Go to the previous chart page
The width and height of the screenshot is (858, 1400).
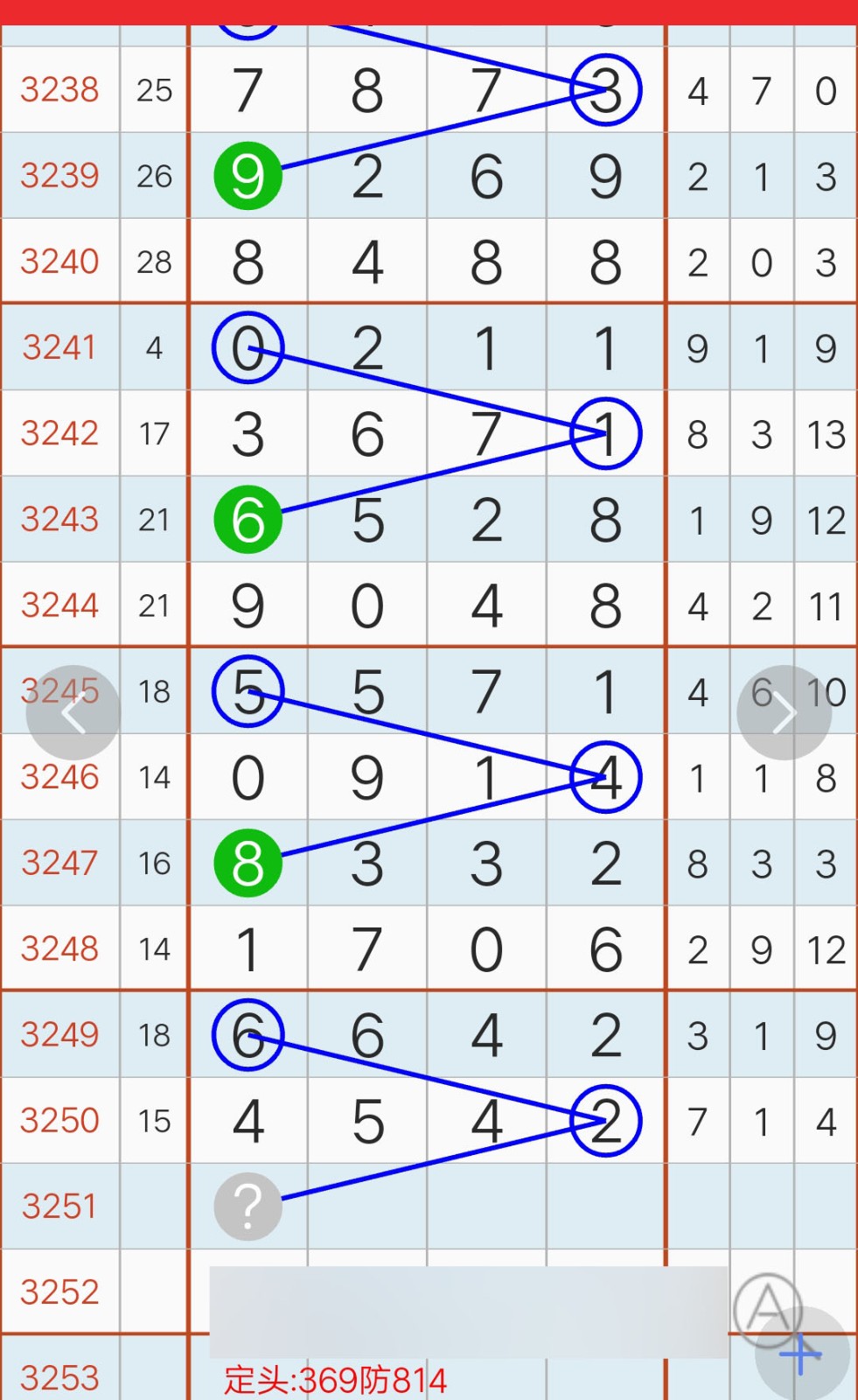pyautogui.click(x=73, y=713)
